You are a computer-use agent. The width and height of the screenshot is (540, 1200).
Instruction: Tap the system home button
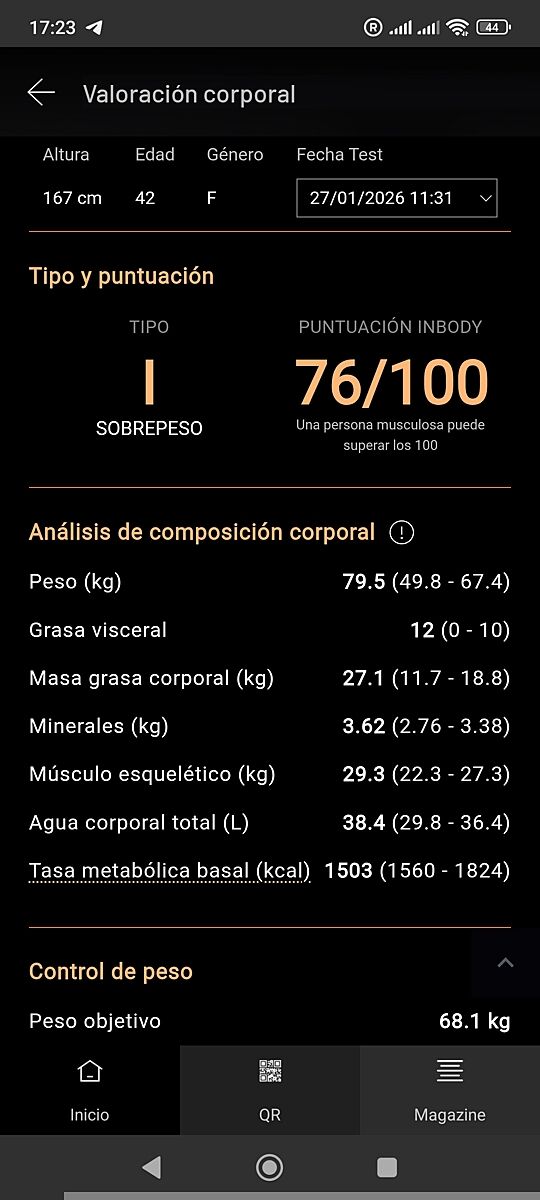point(269,1167)
